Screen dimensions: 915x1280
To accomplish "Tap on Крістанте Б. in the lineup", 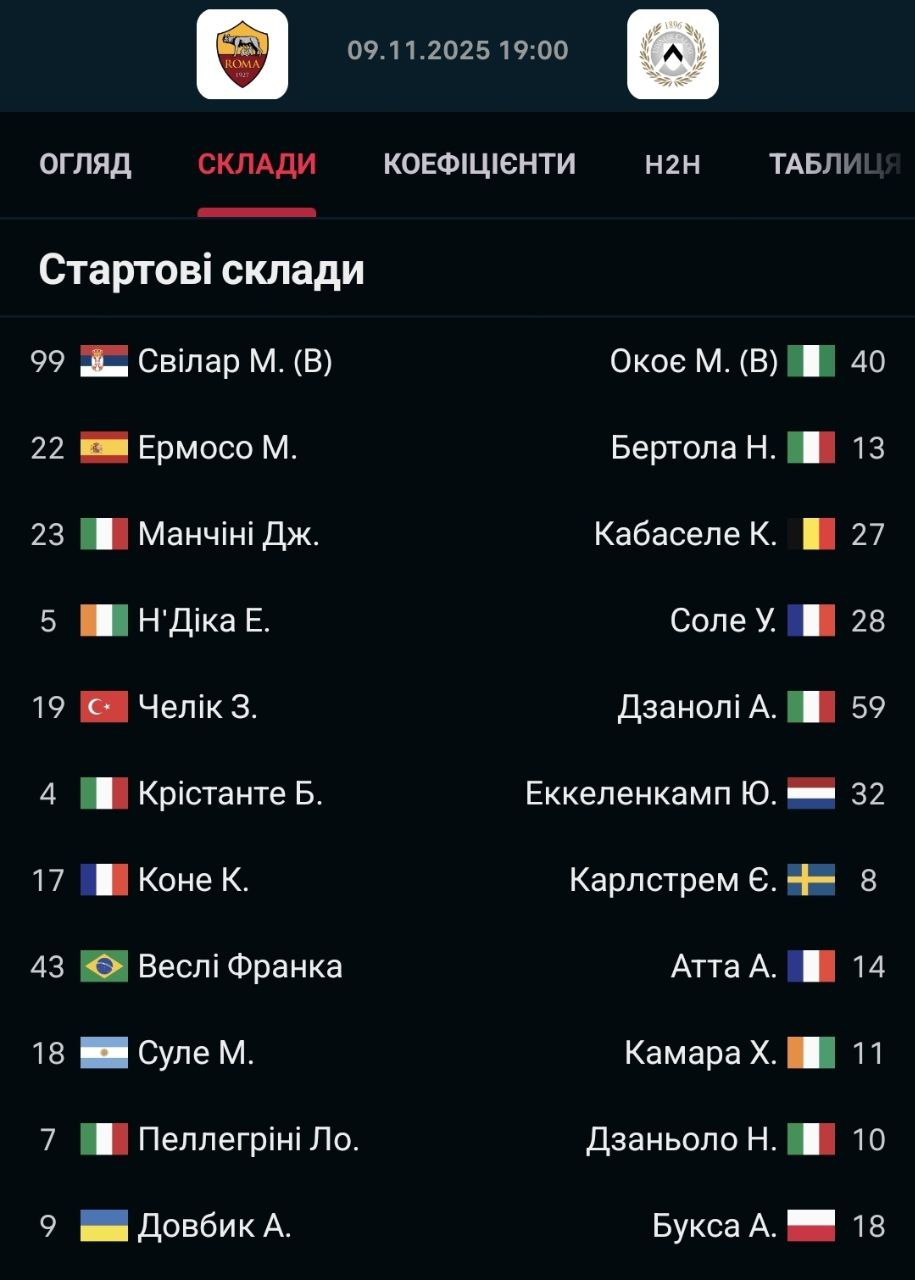I will pyautogui.click(x=231, y=794).
